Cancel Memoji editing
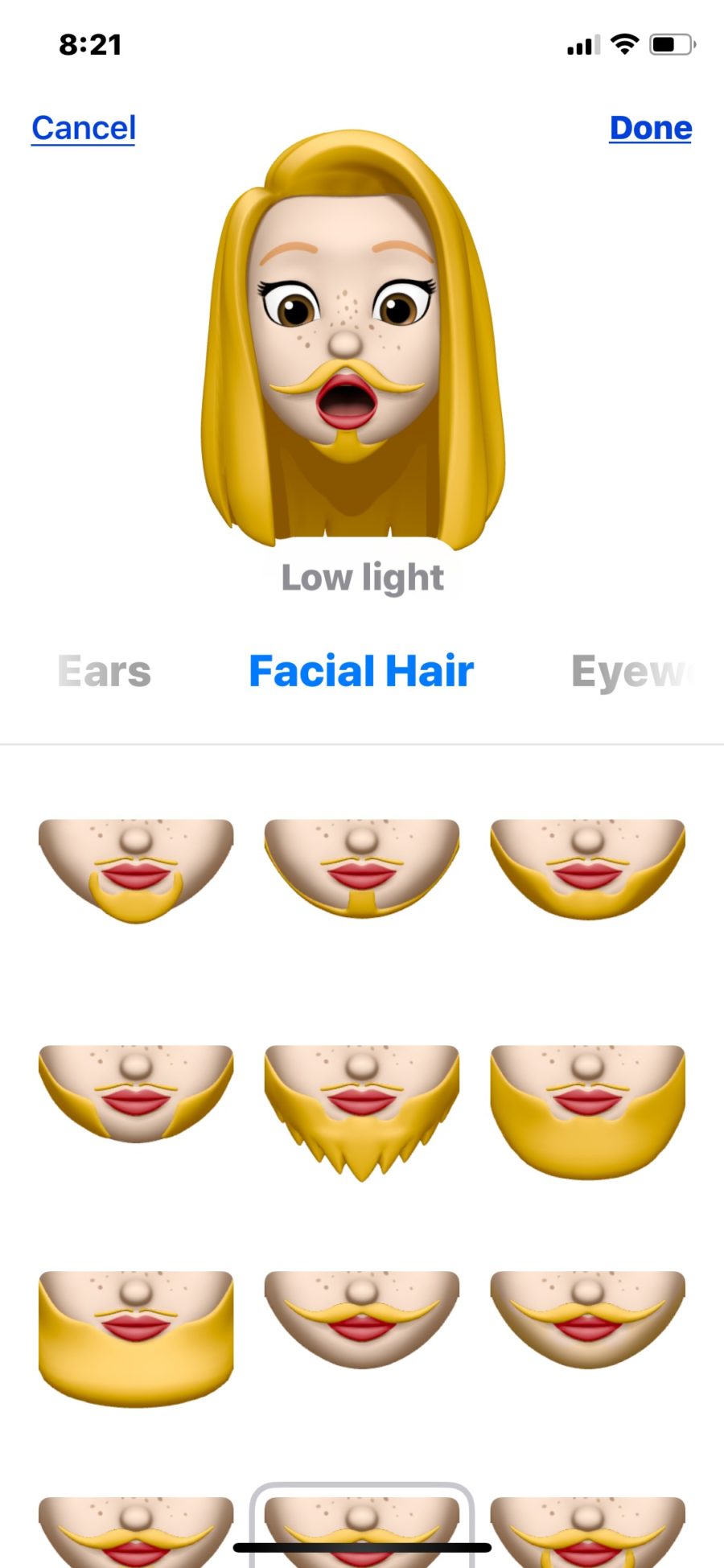This screenshot has height=1568, width=724. click(84, 128)
